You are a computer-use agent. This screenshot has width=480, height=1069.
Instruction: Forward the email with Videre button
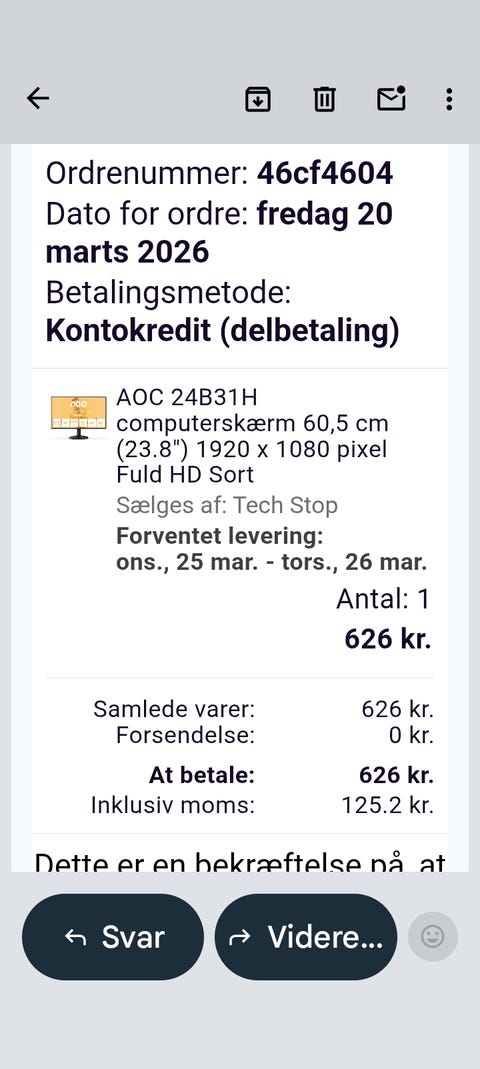click(x=305, y=937)
